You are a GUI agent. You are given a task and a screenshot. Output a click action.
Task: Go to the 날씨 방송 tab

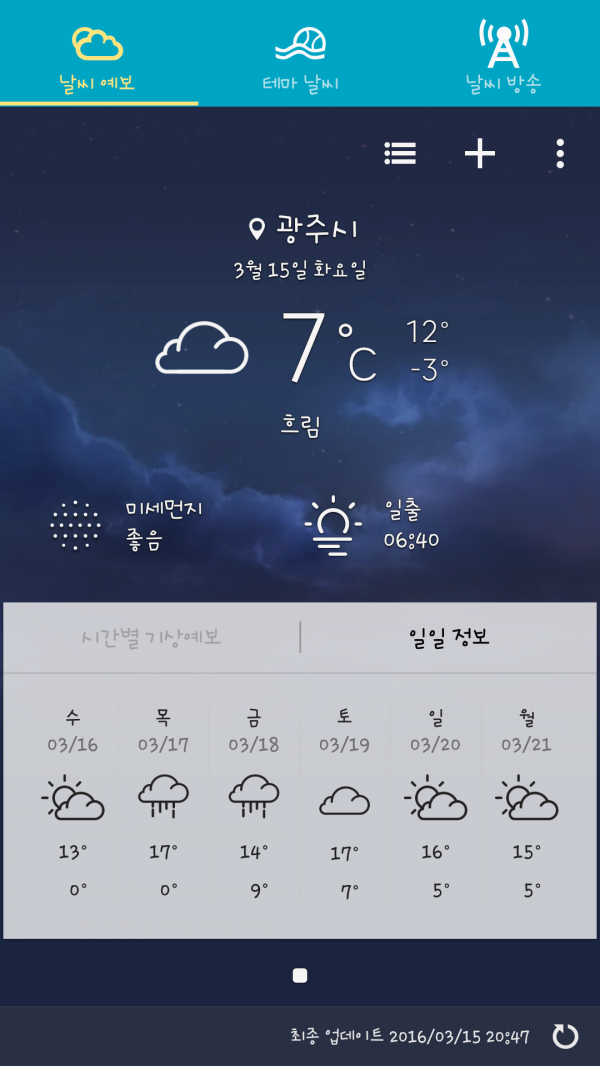pyautogui.click(x=502, y=55)
